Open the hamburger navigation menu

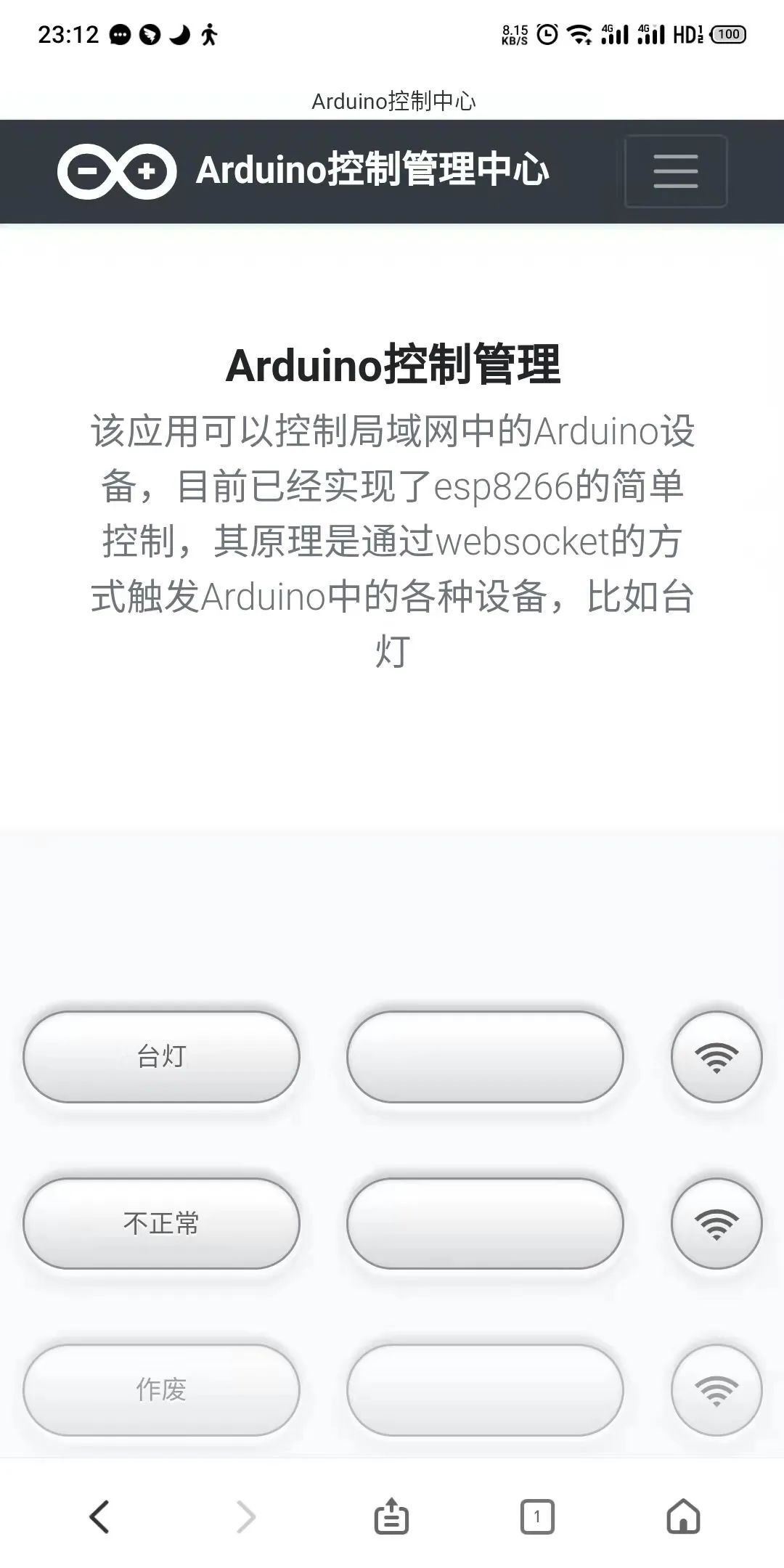[x=676, y=171]
